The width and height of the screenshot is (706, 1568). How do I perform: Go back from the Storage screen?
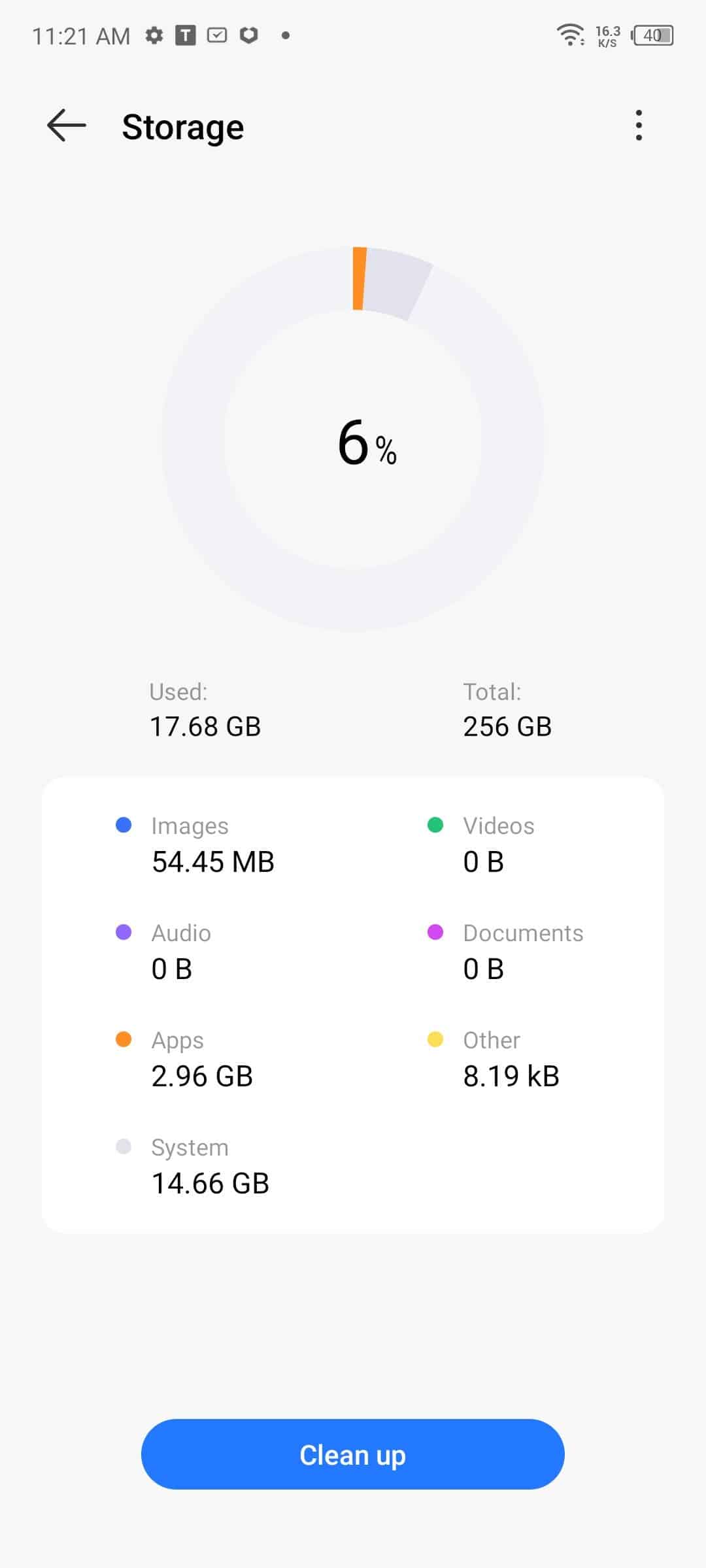tap(67, 125)
